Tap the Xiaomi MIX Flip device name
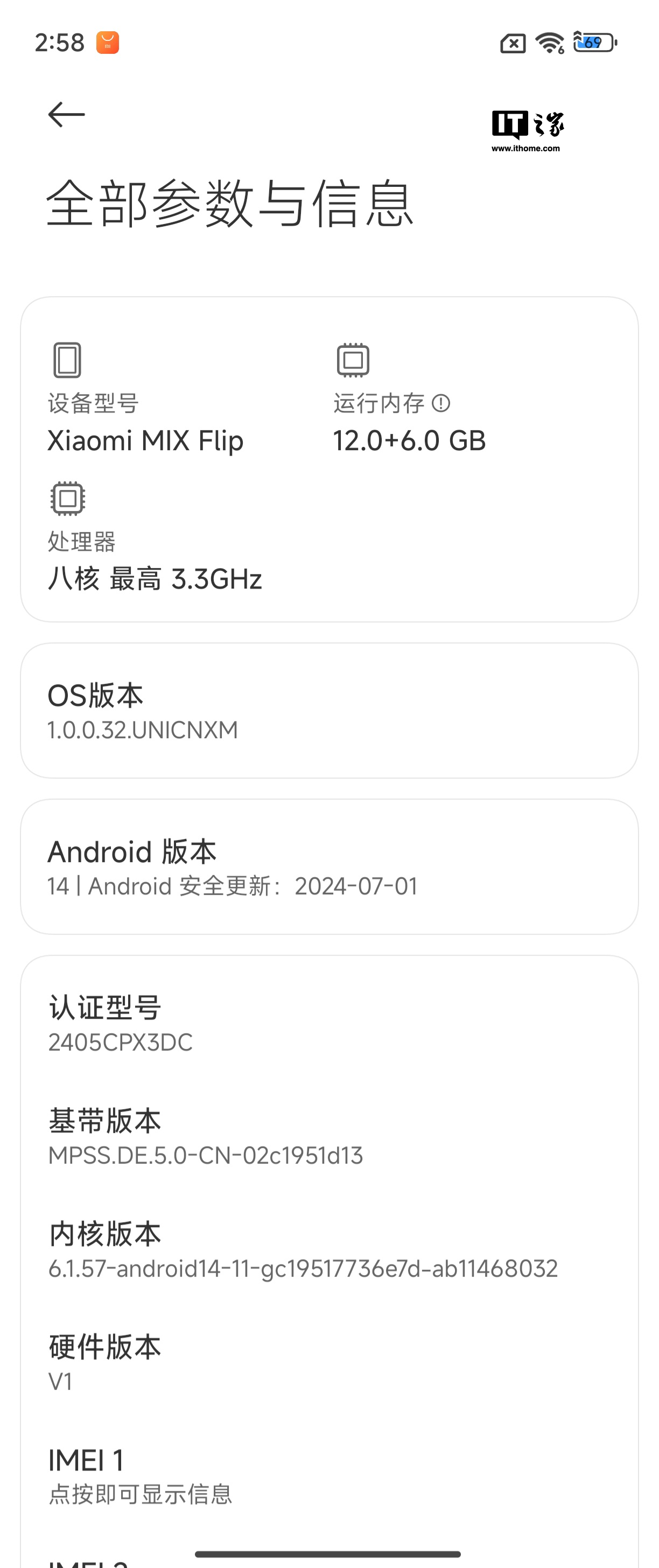 tap(145, 440)
